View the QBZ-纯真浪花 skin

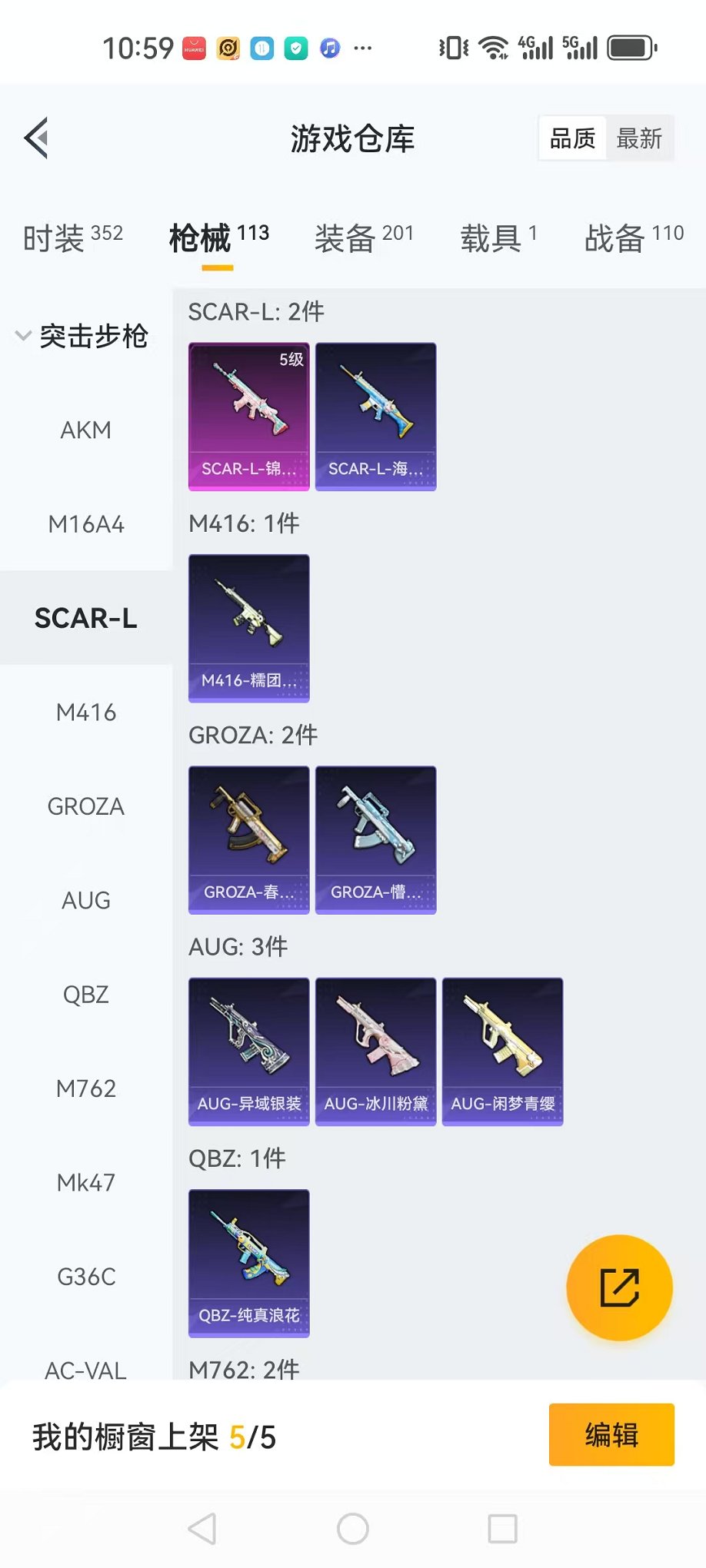tap(249, 1264)
